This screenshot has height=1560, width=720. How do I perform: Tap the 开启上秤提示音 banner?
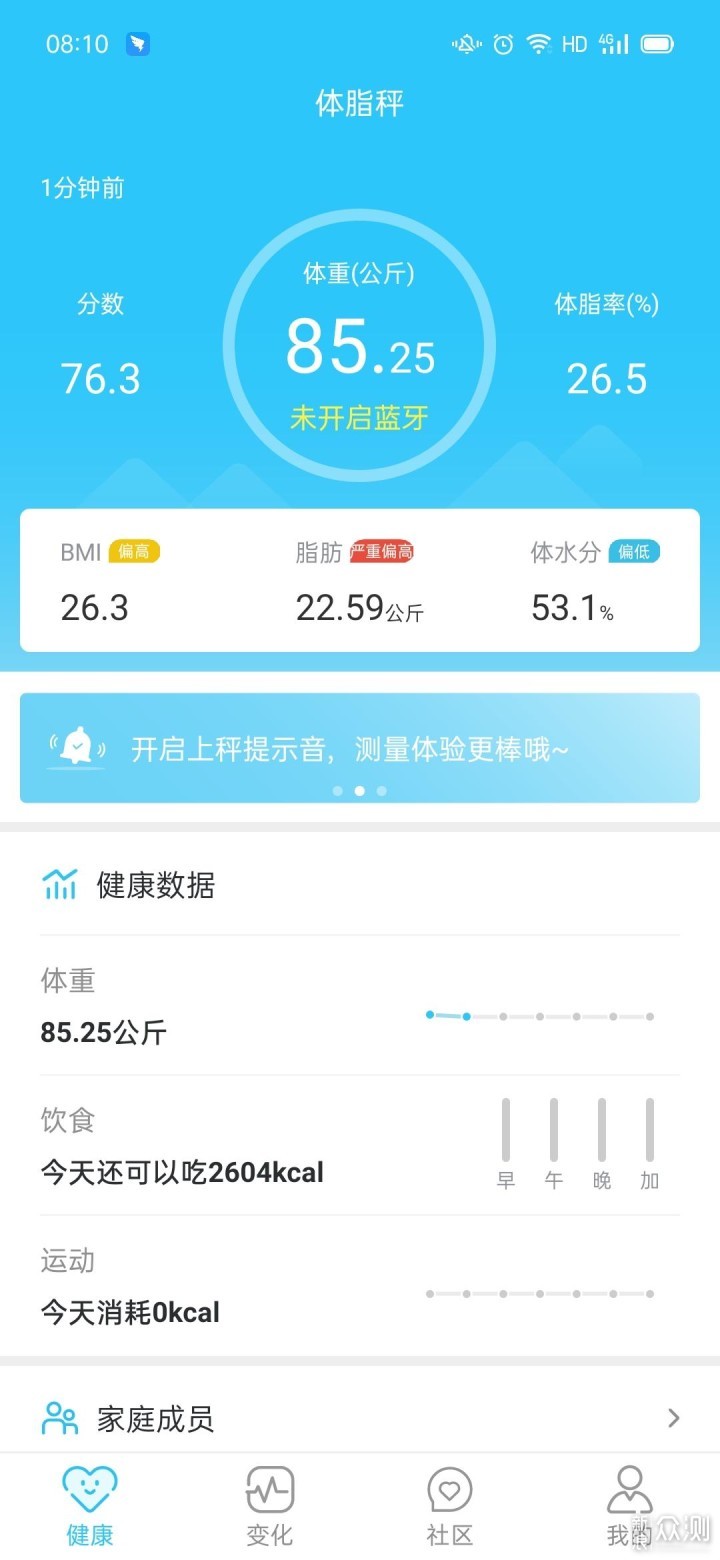(x=360, y=748)
